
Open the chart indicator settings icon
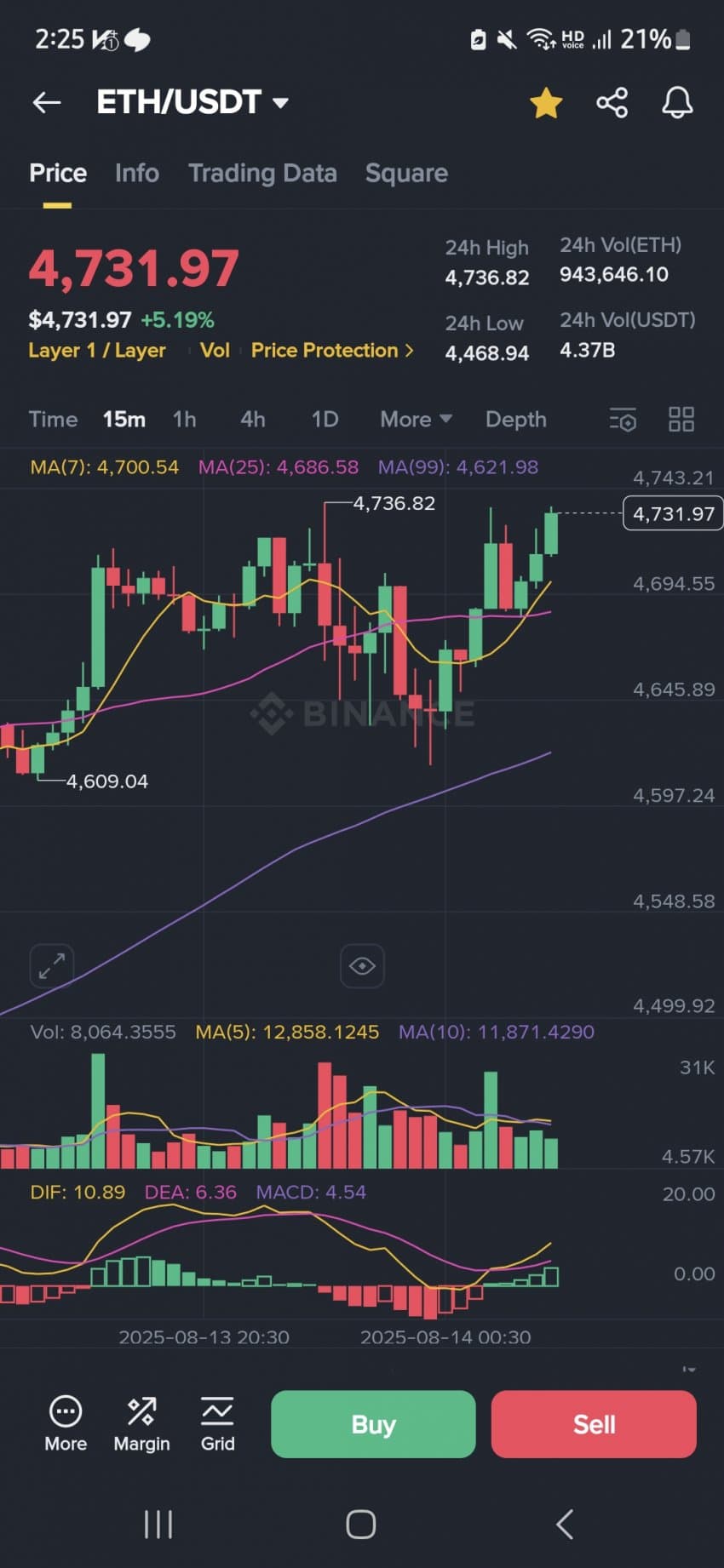pos(623,420)
